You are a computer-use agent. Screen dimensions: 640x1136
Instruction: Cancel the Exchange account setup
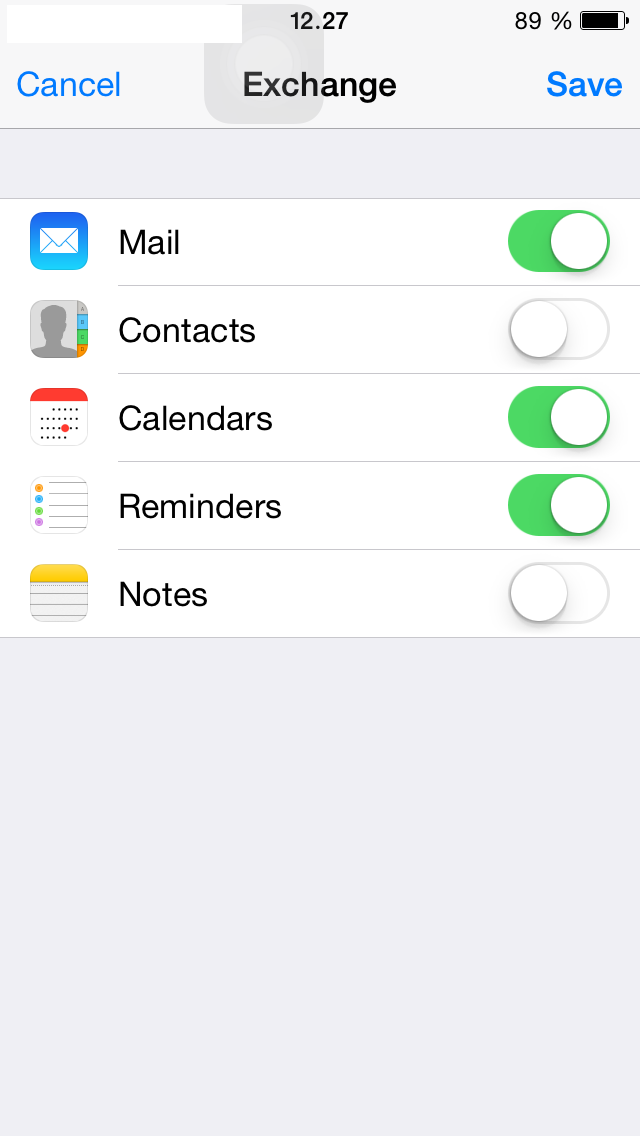[68, 85]
